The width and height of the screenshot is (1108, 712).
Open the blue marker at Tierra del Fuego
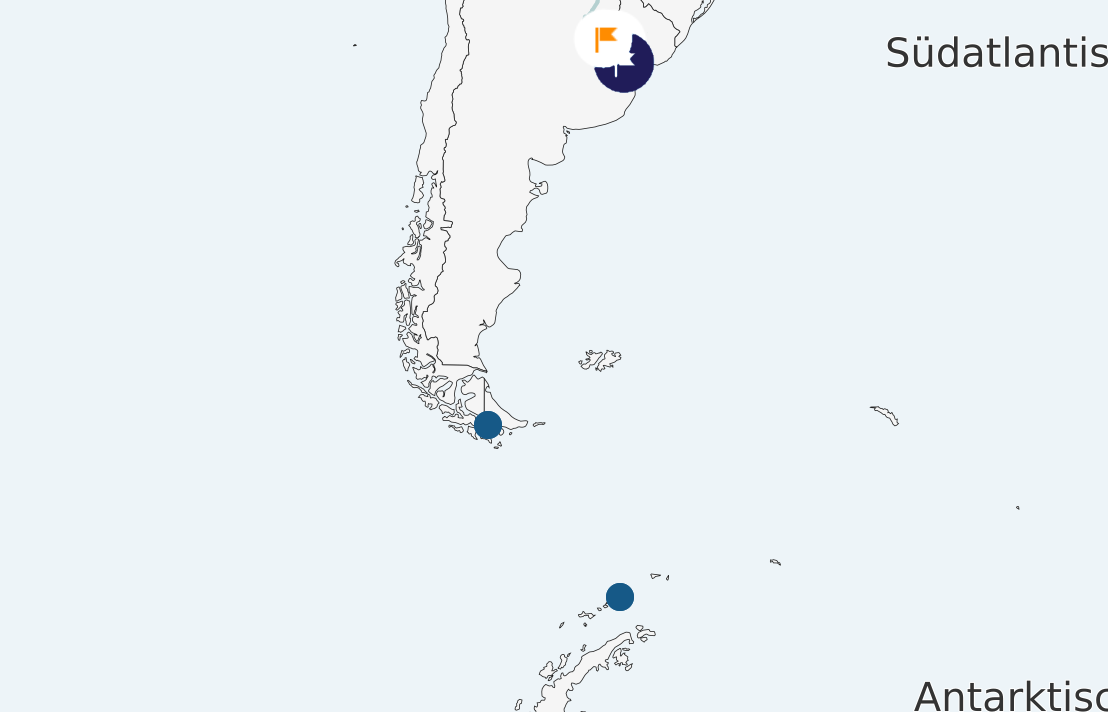click(x=488, y=425)
